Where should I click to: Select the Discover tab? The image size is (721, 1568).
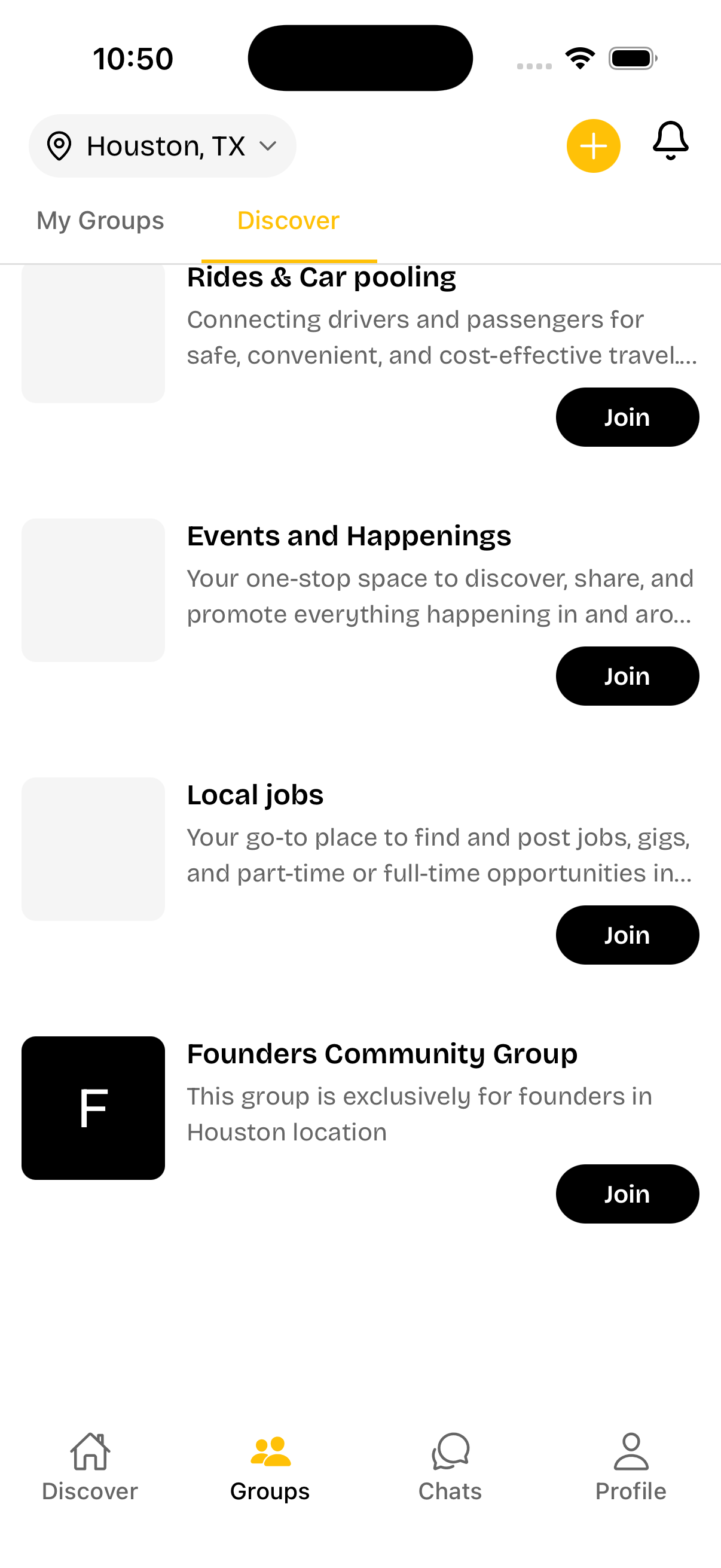(288, 220)
